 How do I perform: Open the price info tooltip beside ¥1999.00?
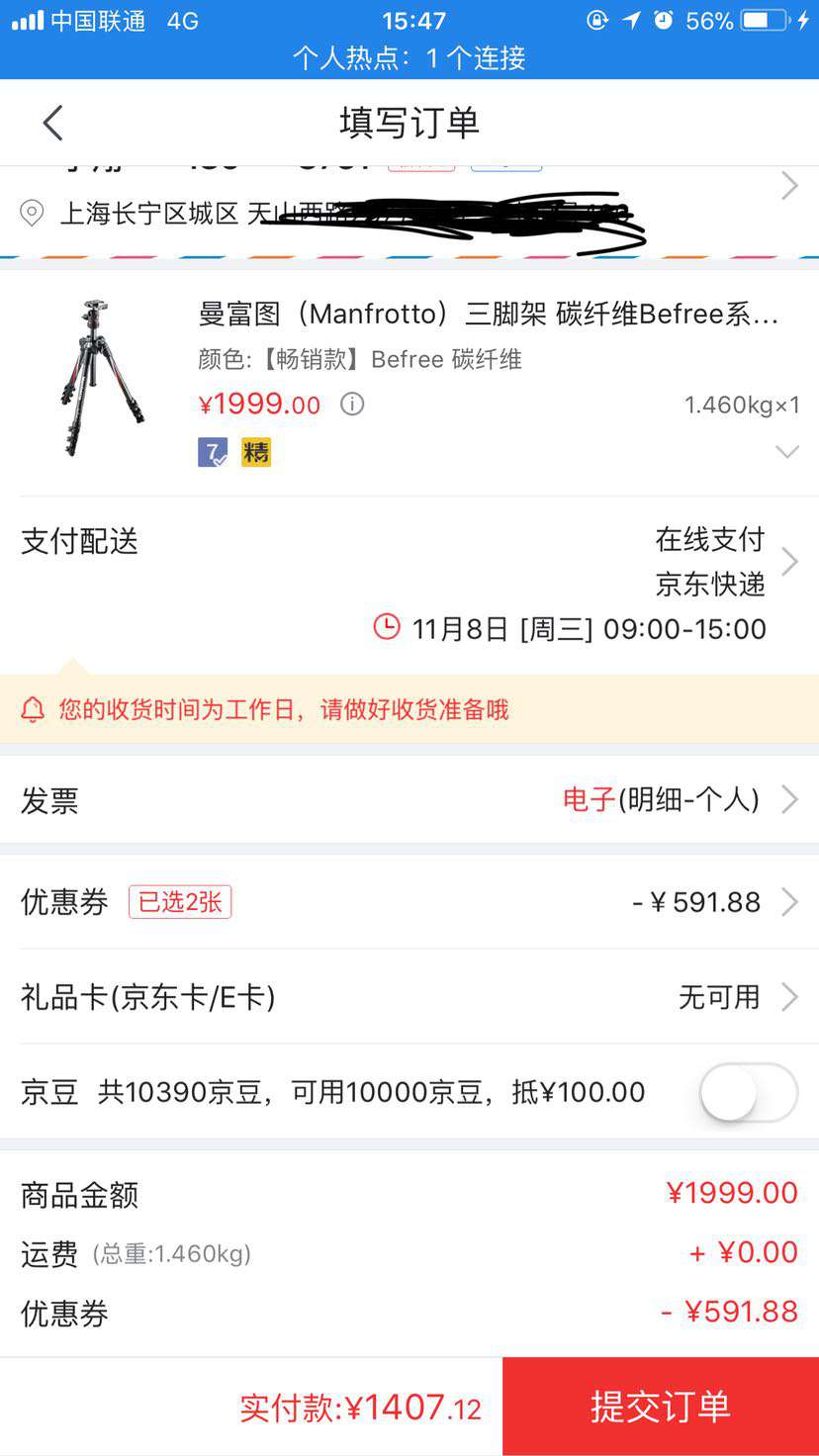click(351, 404)
